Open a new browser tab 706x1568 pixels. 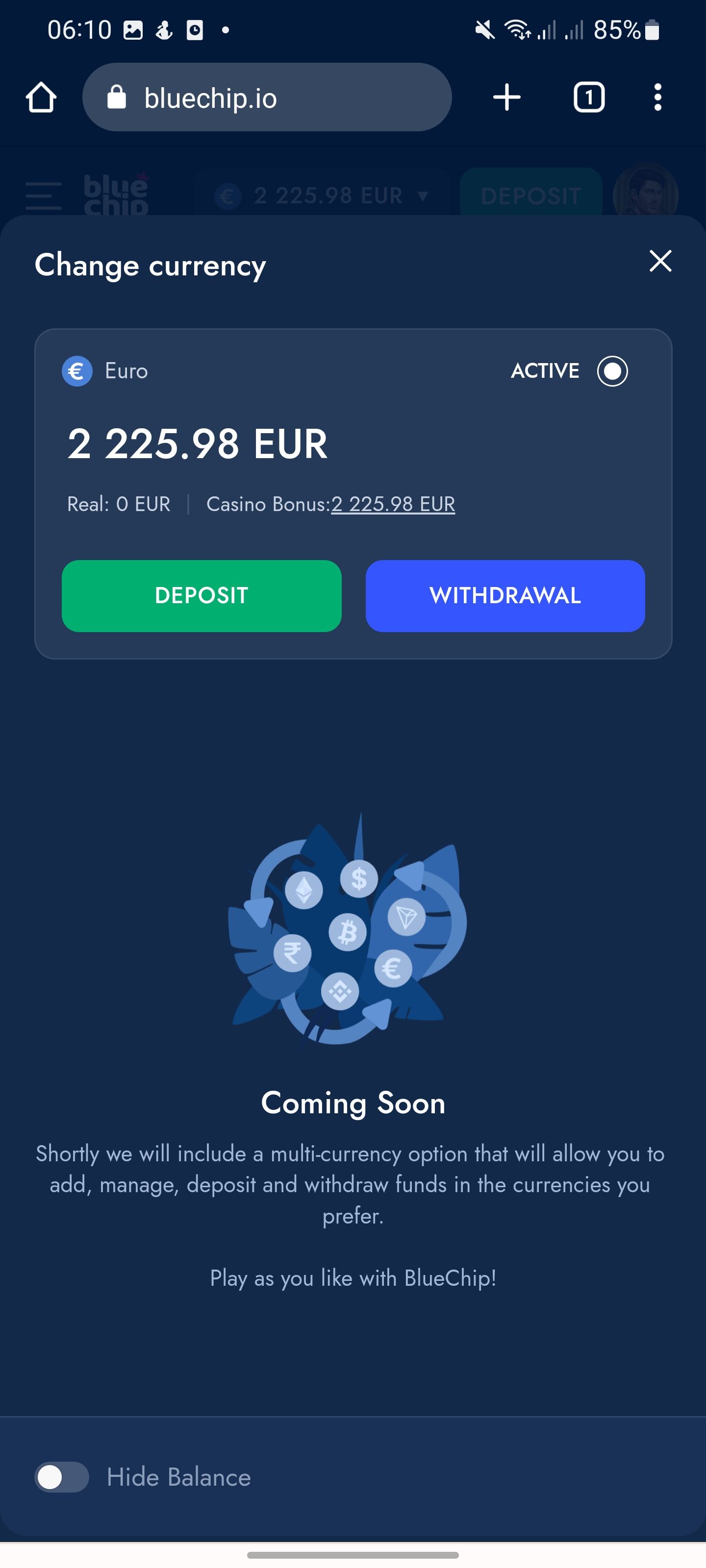507,98
